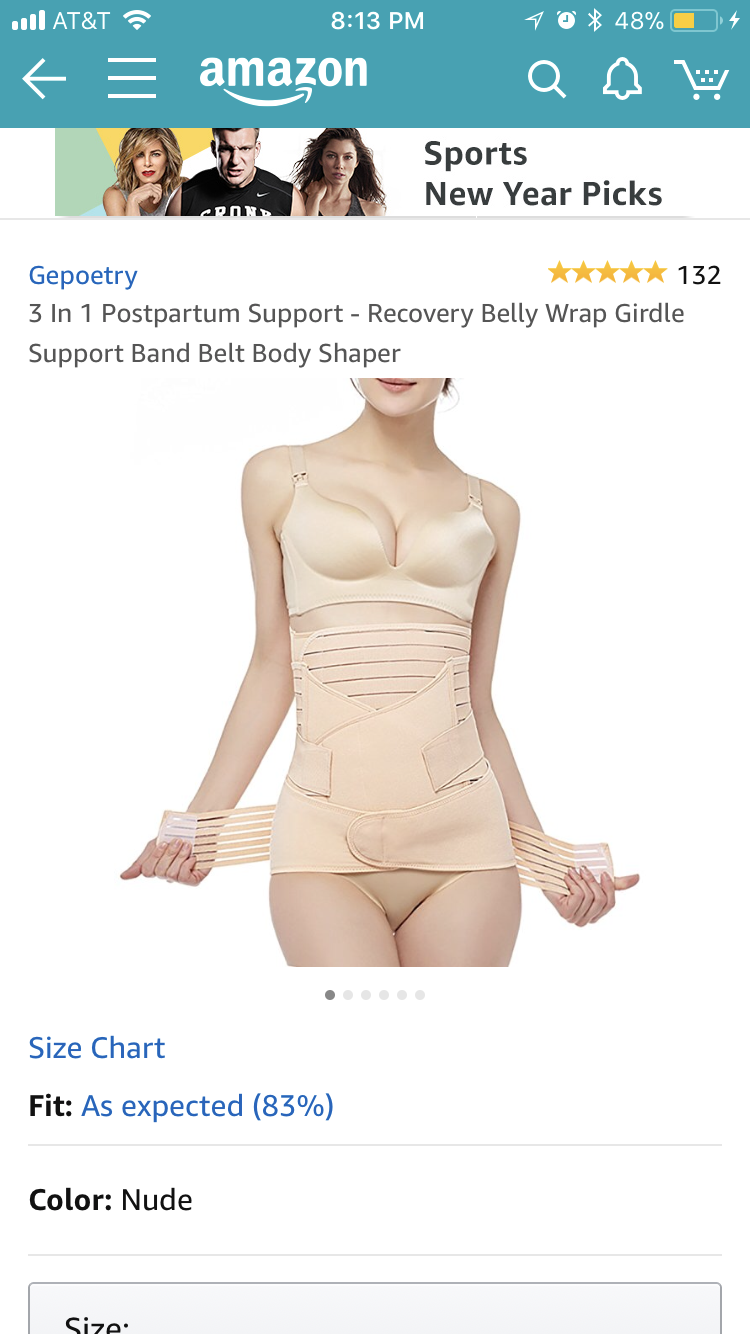Open the Size selector
Screen dimensions: 750x1334
pos(375,1310)
